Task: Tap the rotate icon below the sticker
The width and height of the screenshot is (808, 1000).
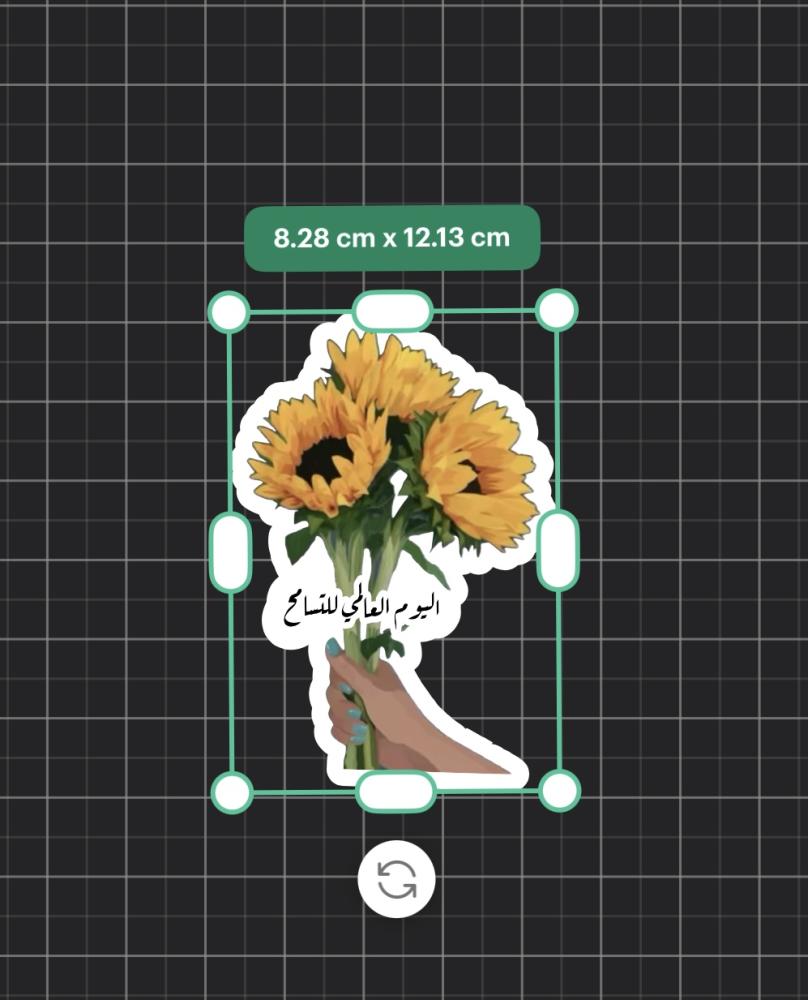Action: (x=397, y=880)
